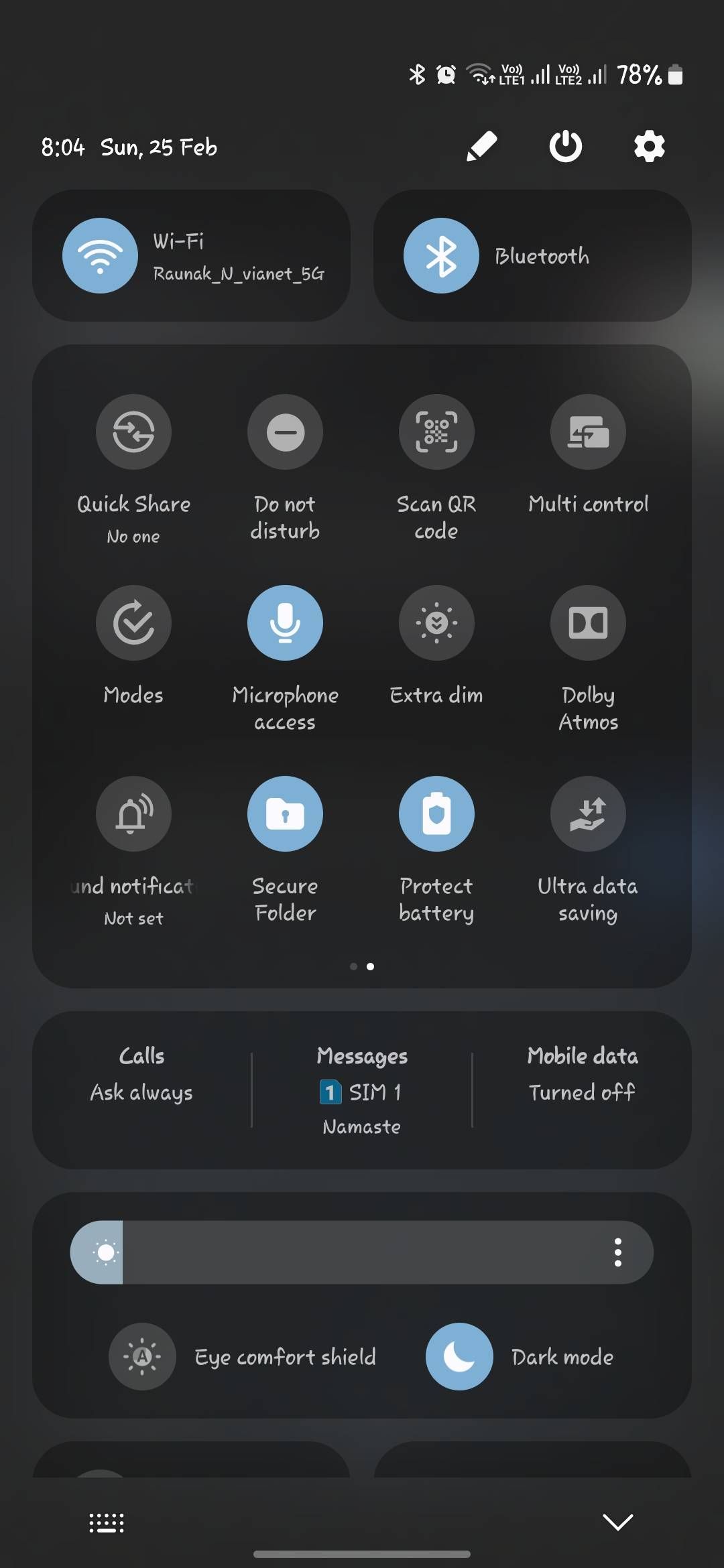Screen dimensions: 724x1568
Task: Enable Extra dim
Action: [x=436, y=623]
